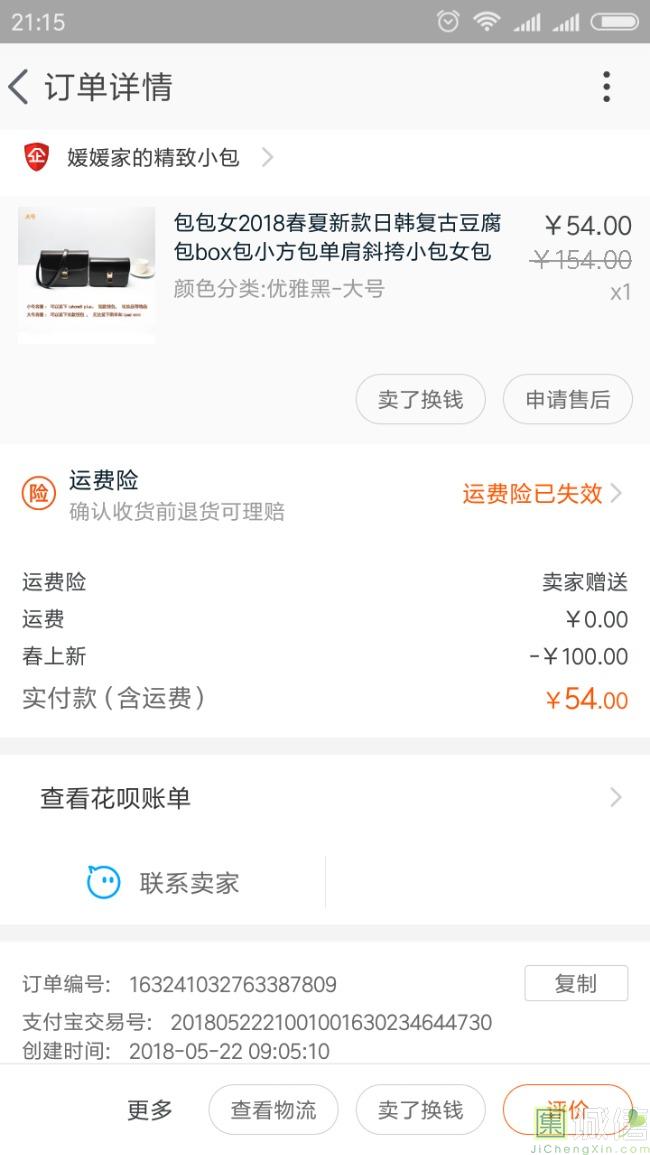Tap 卖了换钱 under the product

click(421, 400)
